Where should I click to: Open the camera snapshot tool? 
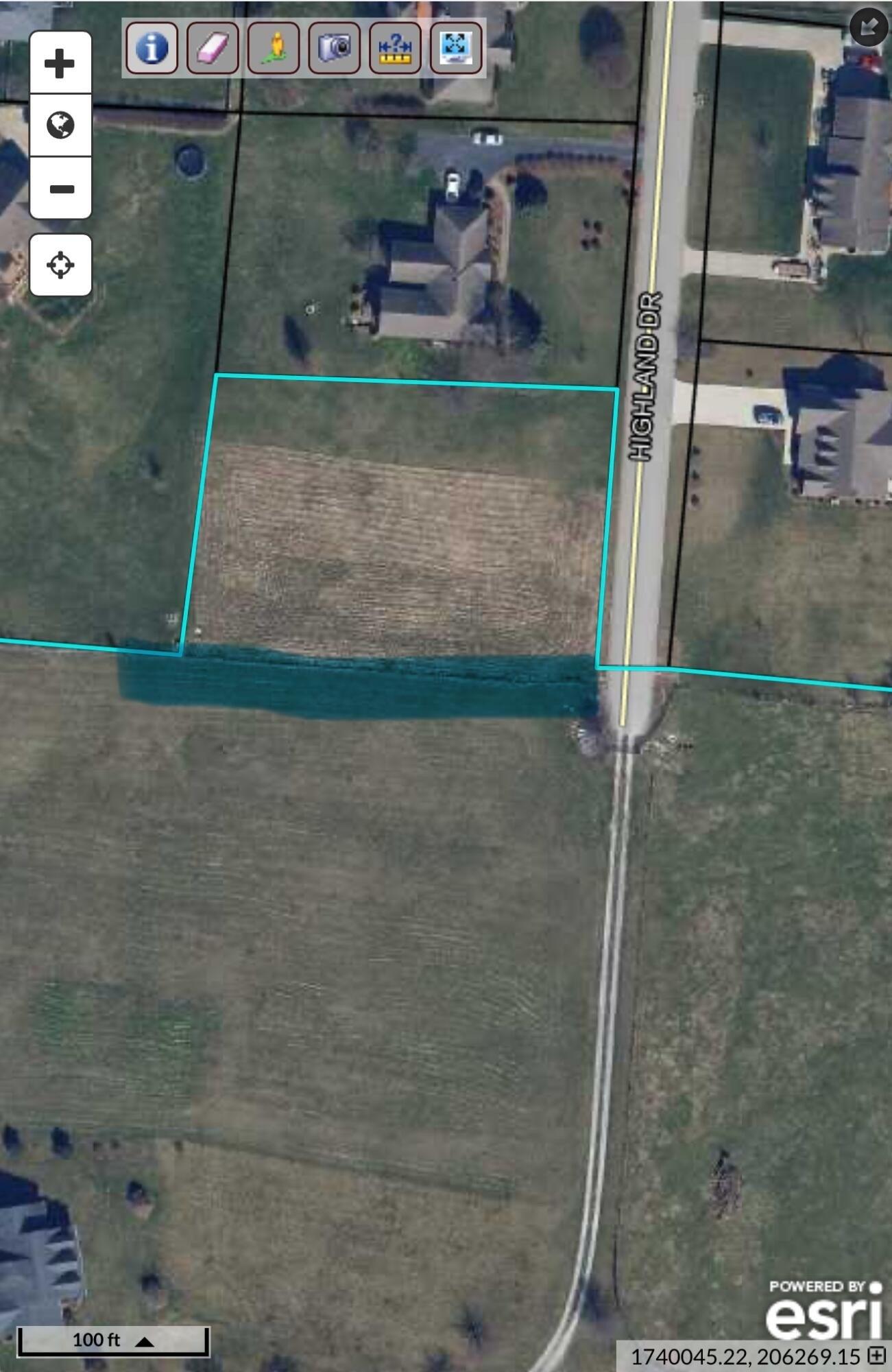[x=334, y=47]
